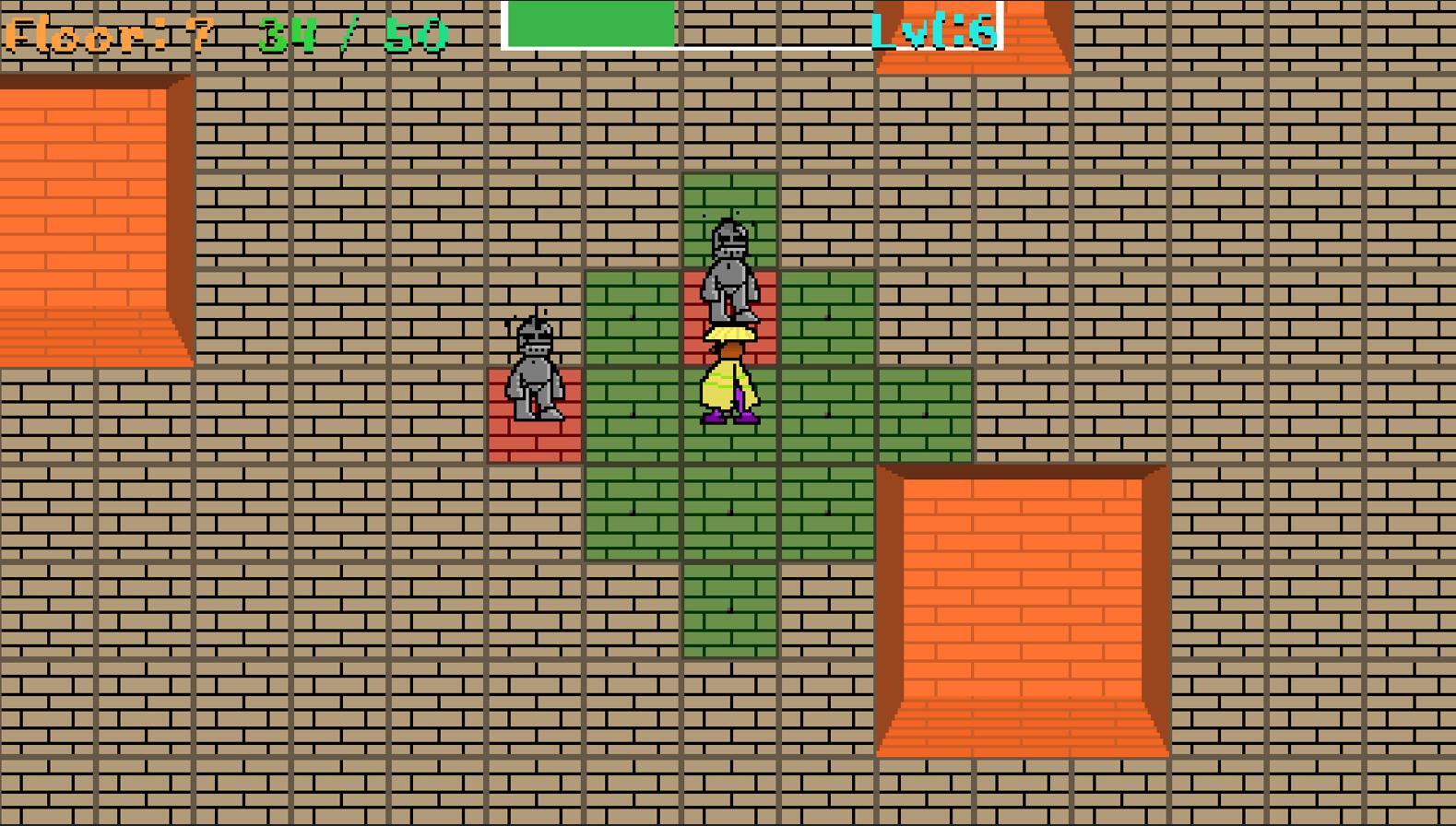Move to the topmost green highlighted tile
Image resolution: width=1456 pixels, height=826 pixels.
click(x=729, y=198)
